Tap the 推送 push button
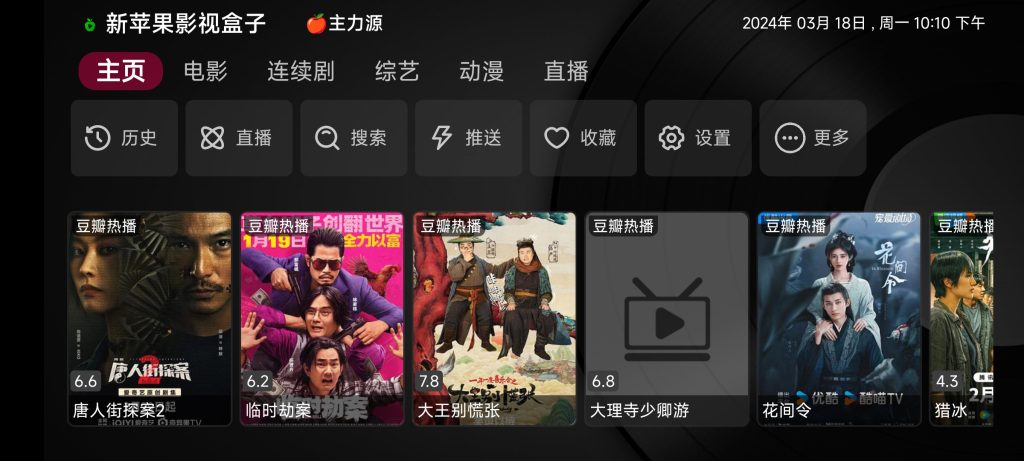 [x=468, y=138]
